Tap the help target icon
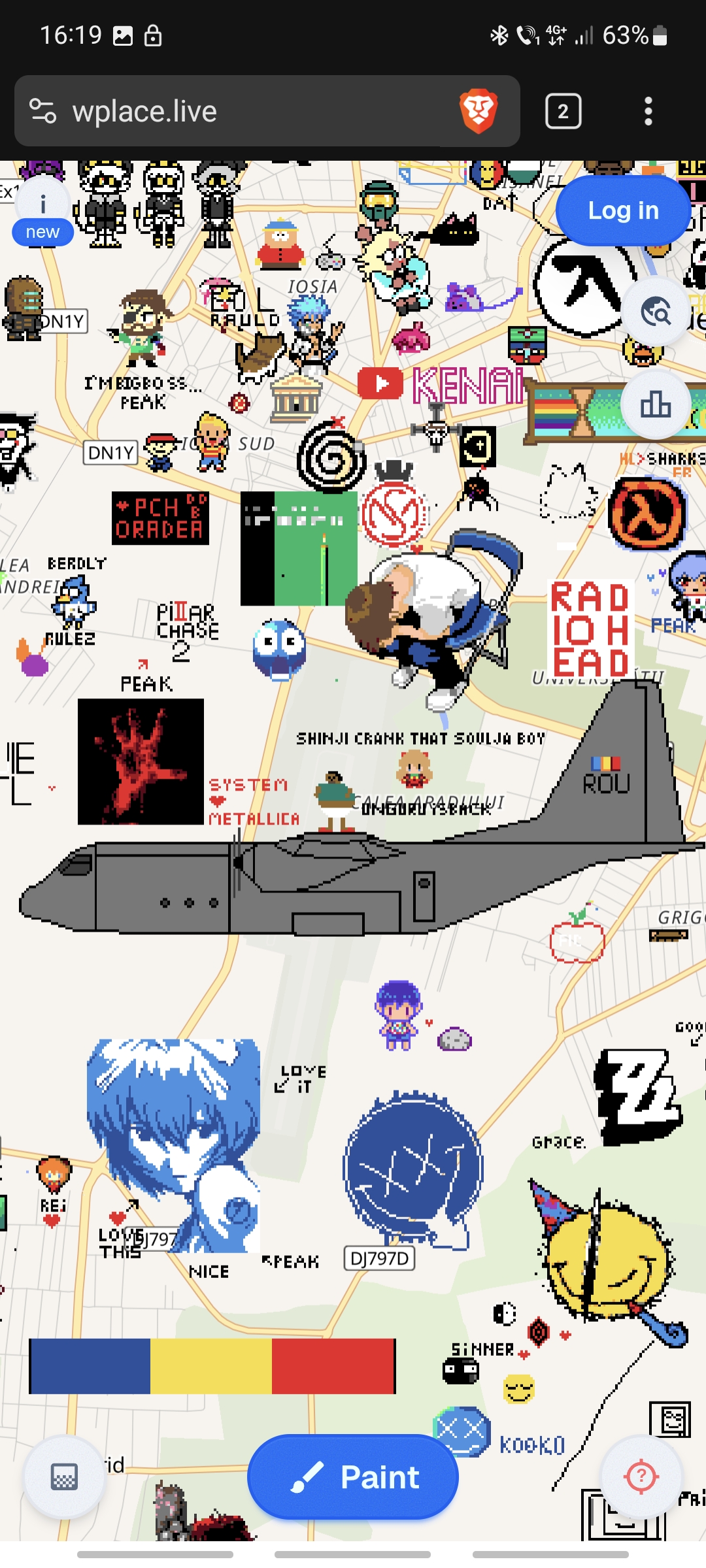706x1568 pixels. click(641, 1476)
